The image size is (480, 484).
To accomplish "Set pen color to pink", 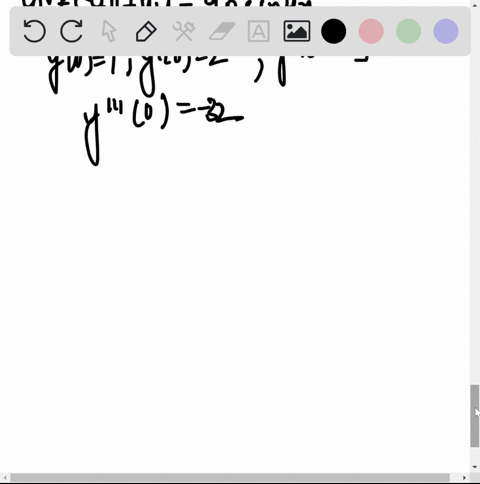I will (x=371, y=31).
